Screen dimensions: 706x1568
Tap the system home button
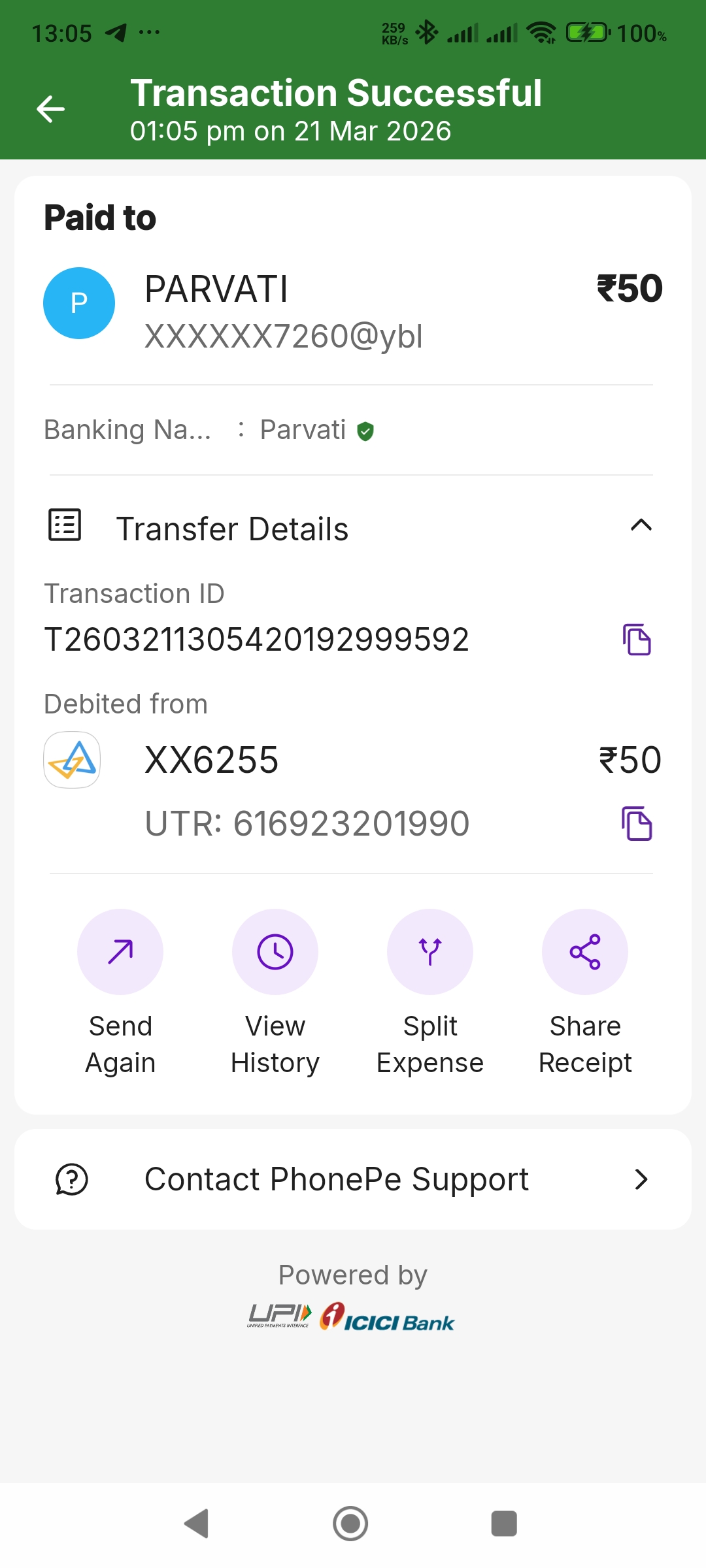coord(351,1524)
